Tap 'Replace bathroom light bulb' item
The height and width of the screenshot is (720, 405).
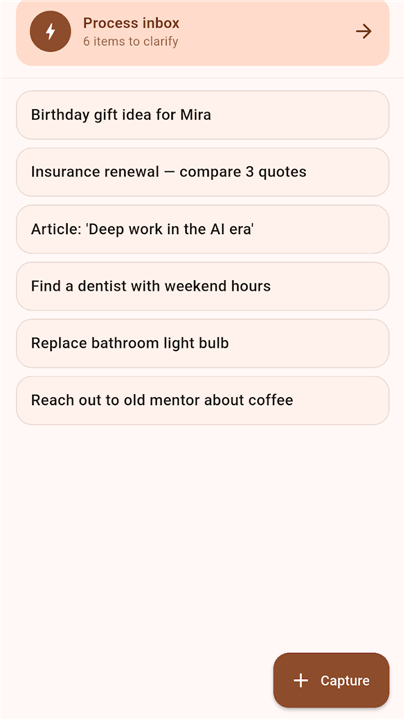[202, 343]
